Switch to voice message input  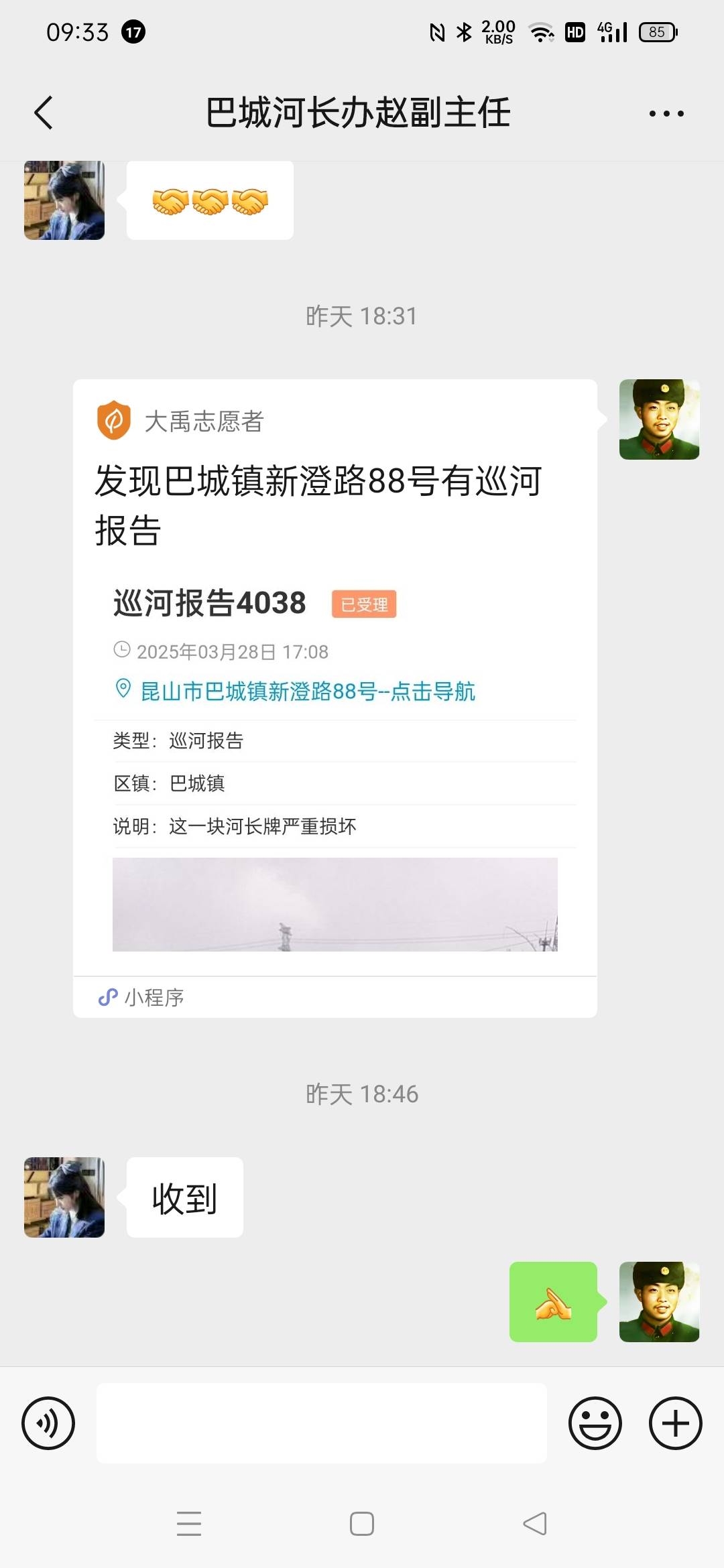pos(48,1423)
